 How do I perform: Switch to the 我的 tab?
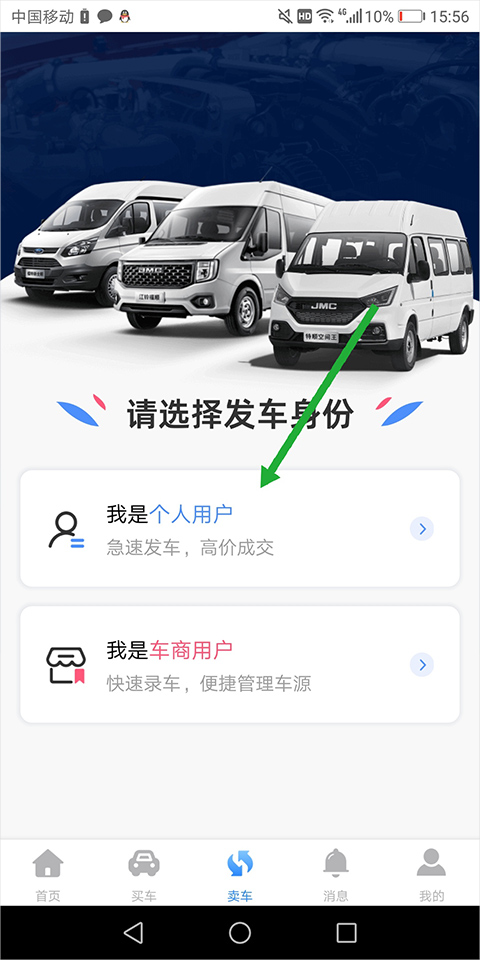pyautogui.click(x=432, y=875)
